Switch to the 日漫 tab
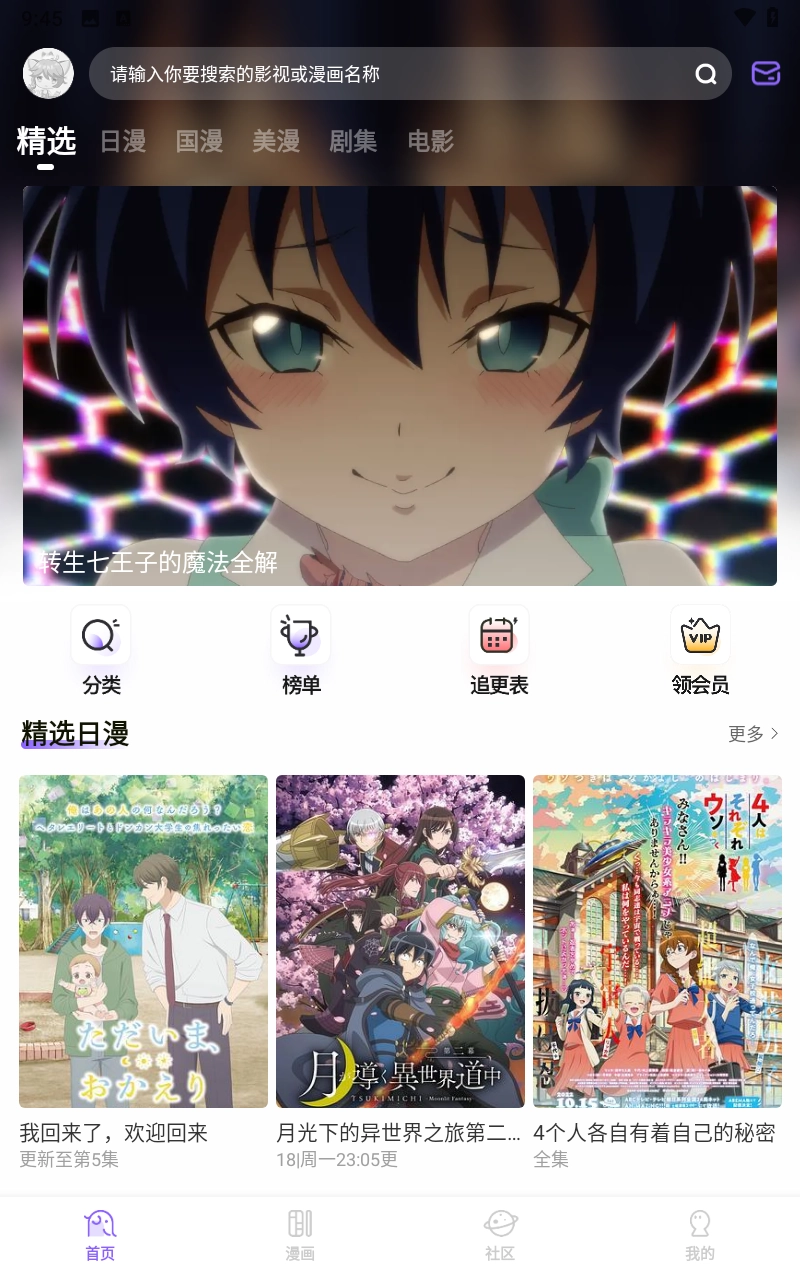 point(122,142)
